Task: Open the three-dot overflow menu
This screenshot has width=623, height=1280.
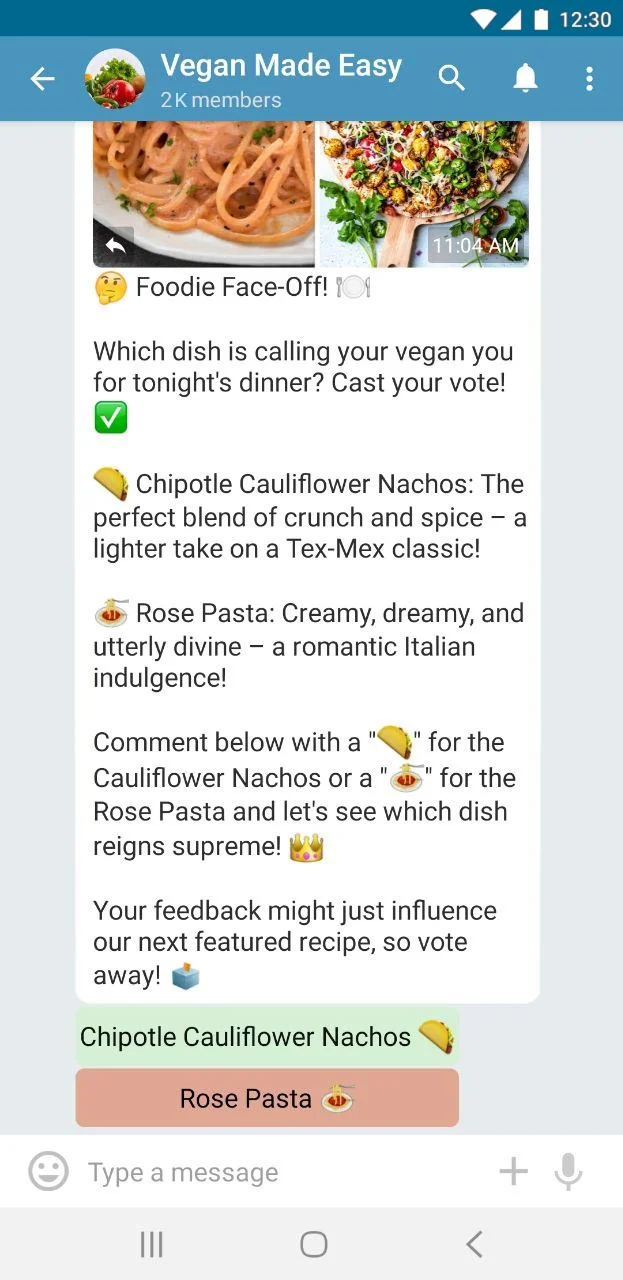Action: 590,79
